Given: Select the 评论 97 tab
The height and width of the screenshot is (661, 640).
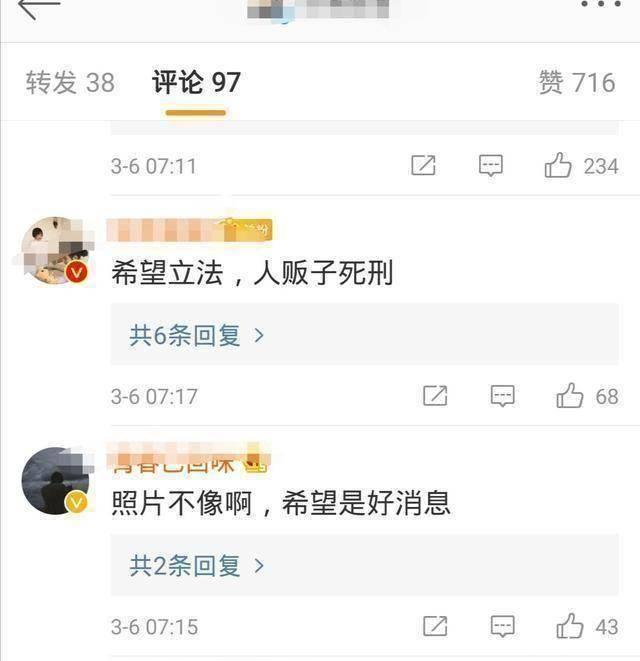Looking at the screenshot, I should click(196, 83).
